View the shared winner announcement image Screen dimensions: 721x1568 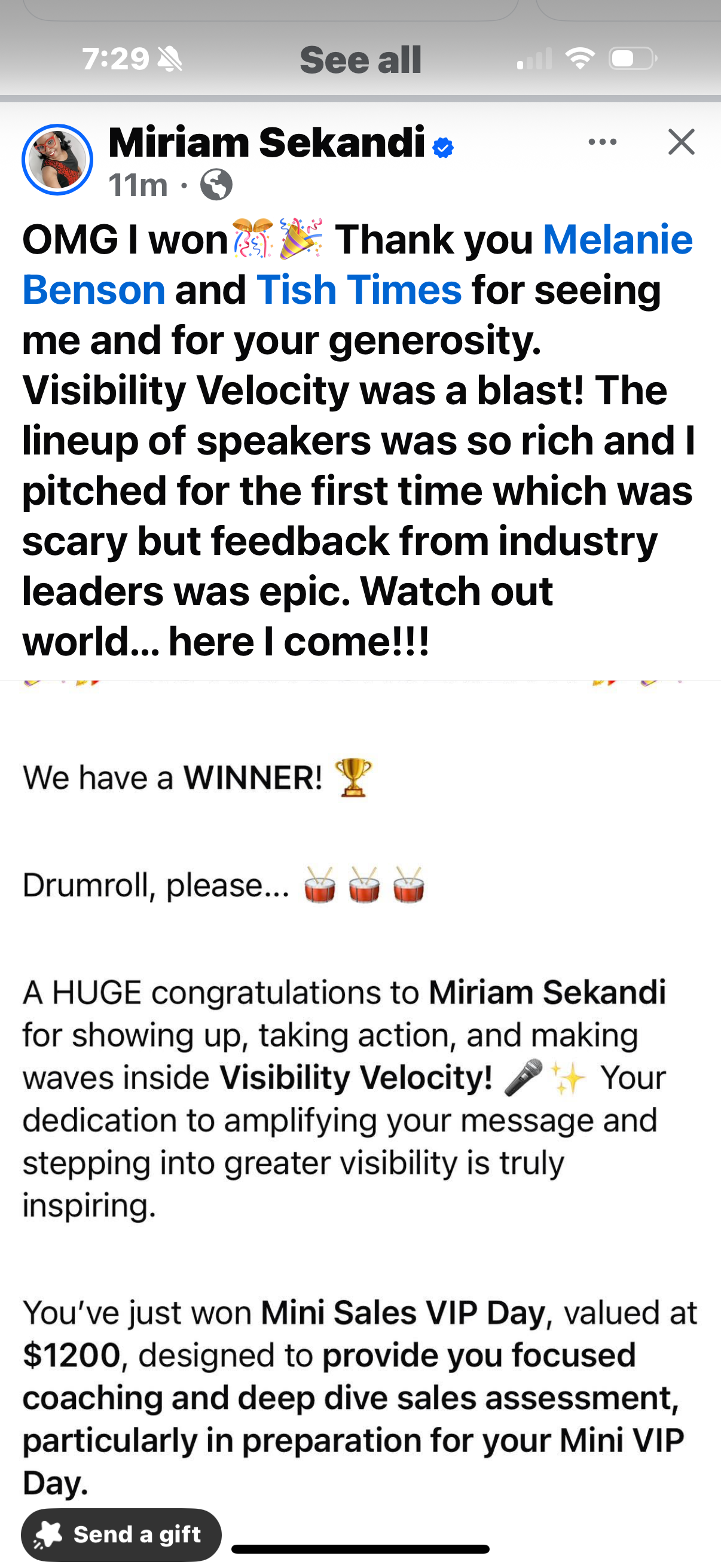pyautogui.click(x=360, y=1096)
